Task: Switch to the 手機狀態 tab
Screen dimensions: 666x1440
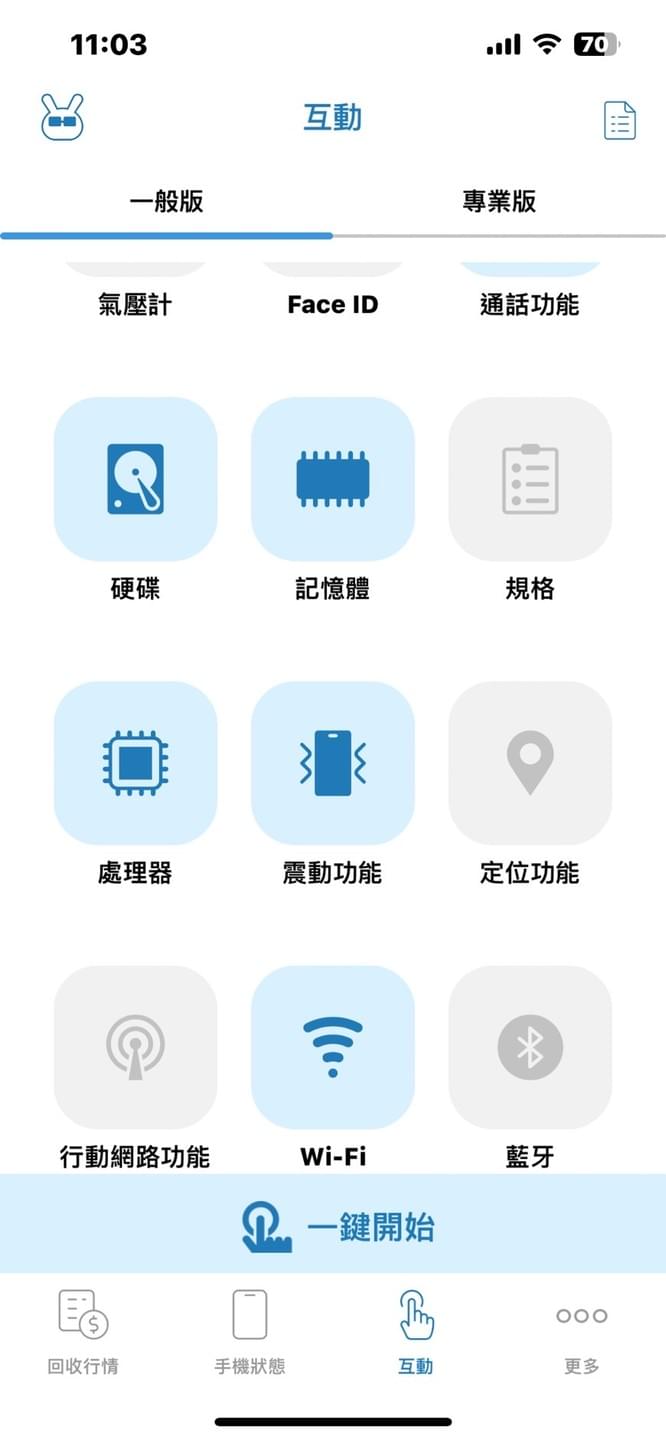Action: click(250, 1331)
